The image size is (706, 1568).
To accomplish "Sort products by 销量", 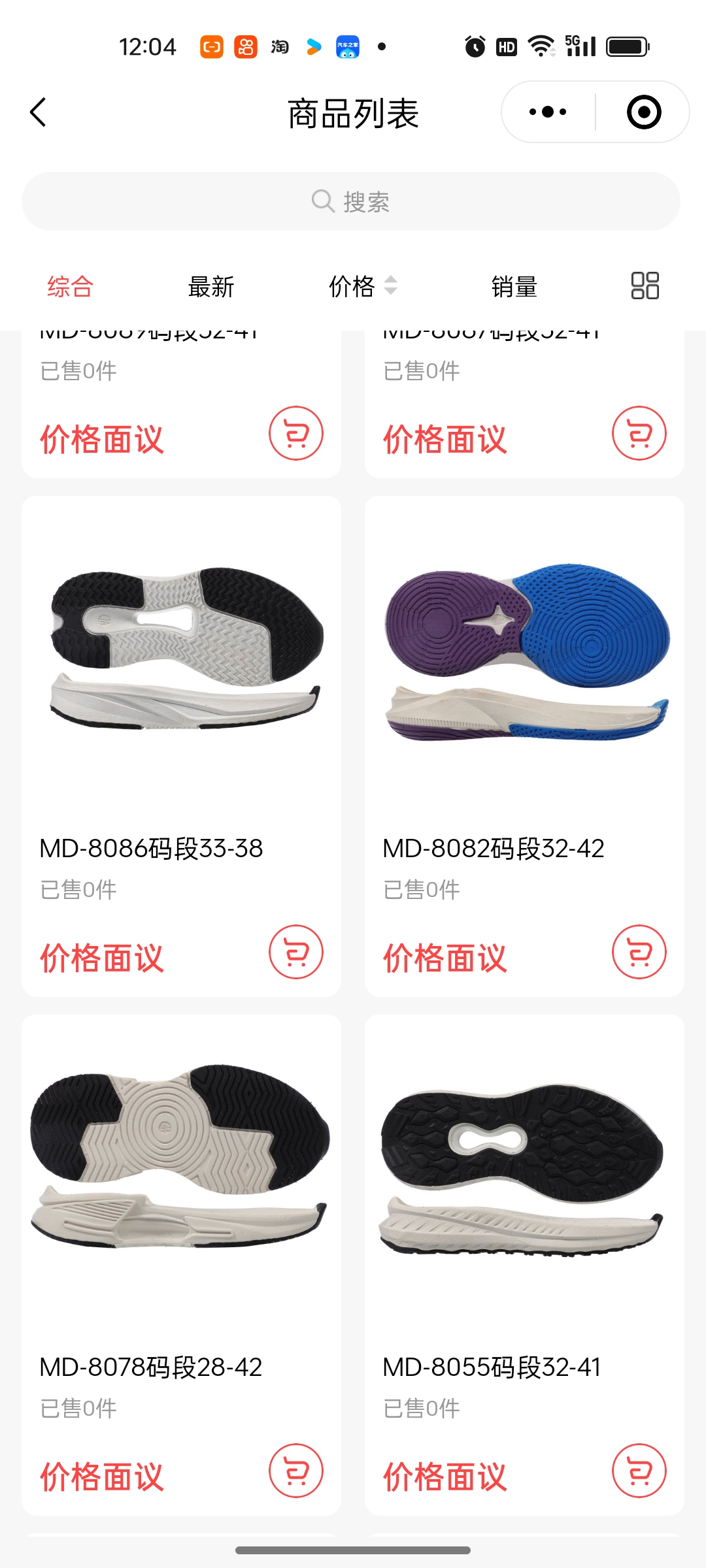I will point(514,286).
